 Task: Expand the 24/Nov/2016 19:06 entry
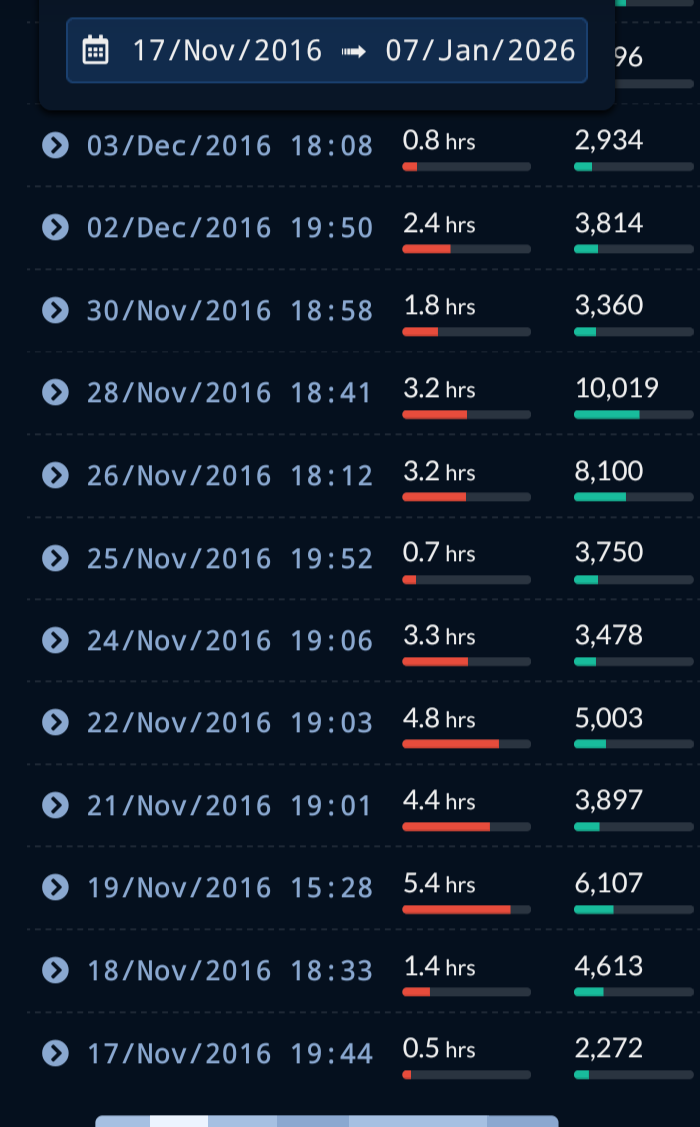point(55,641)
